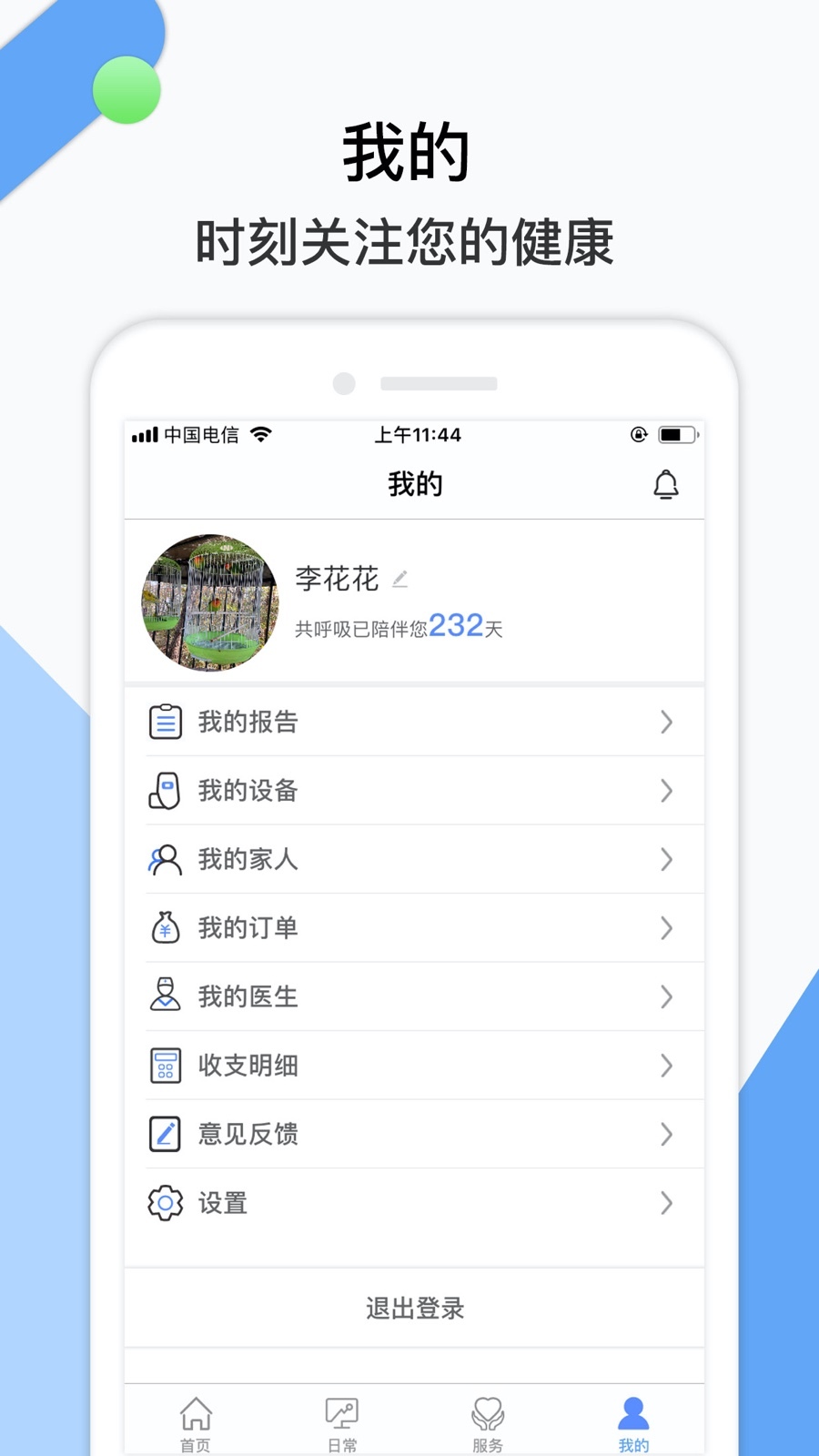
Task: Select the 我的报告 report icon
Action: tap(165, 721)
